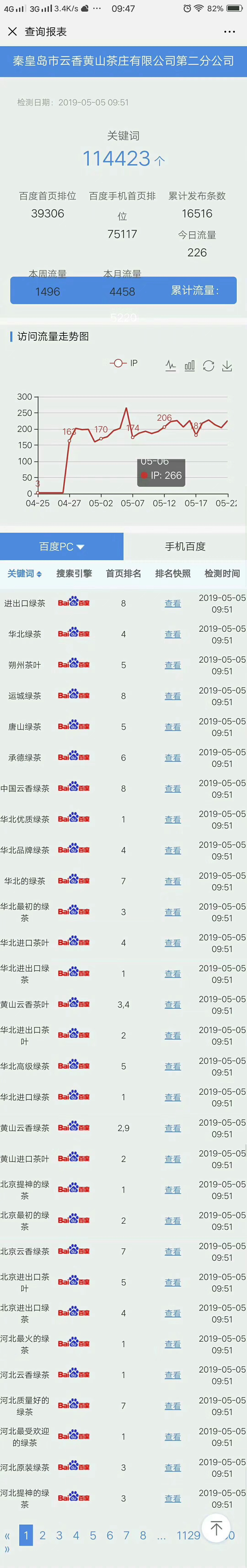Switch to the 手机百度 tab
The image size is (247, 1568).
pyautogui.click(x=185, y=547)
